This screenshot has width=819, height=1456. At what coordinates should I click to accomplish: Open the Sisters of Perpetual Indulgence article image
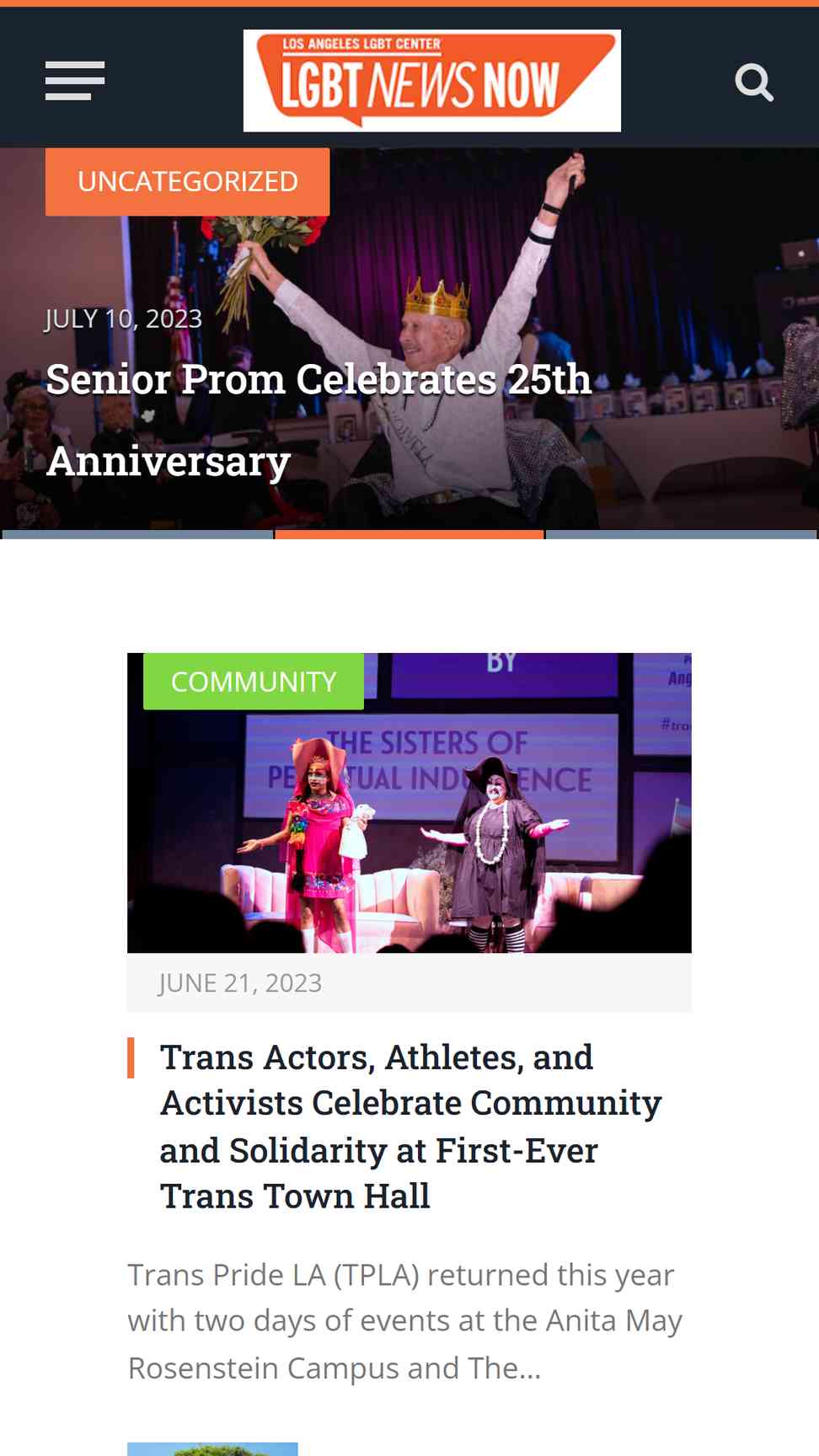tap(409, 803)
